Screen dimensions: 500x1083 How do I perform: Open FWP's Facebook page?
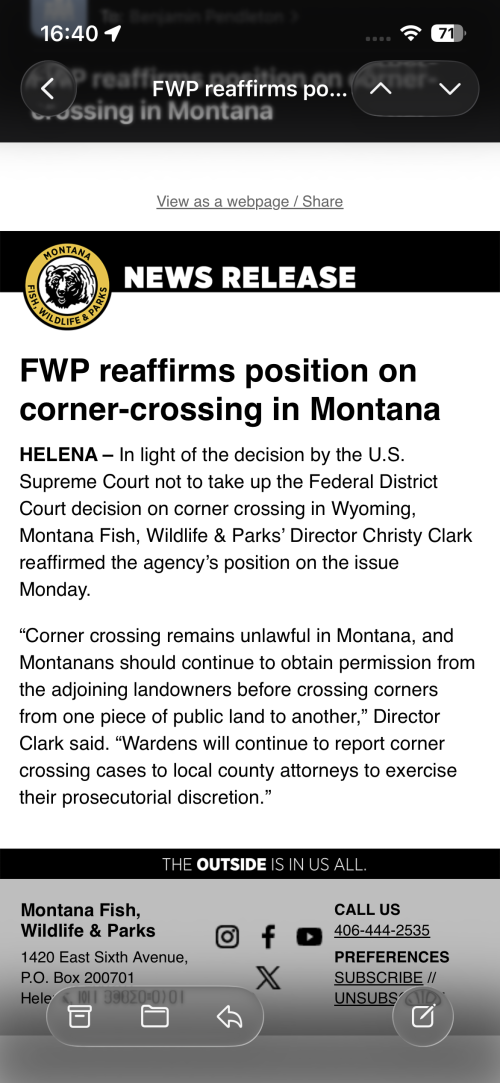(268, 937)
